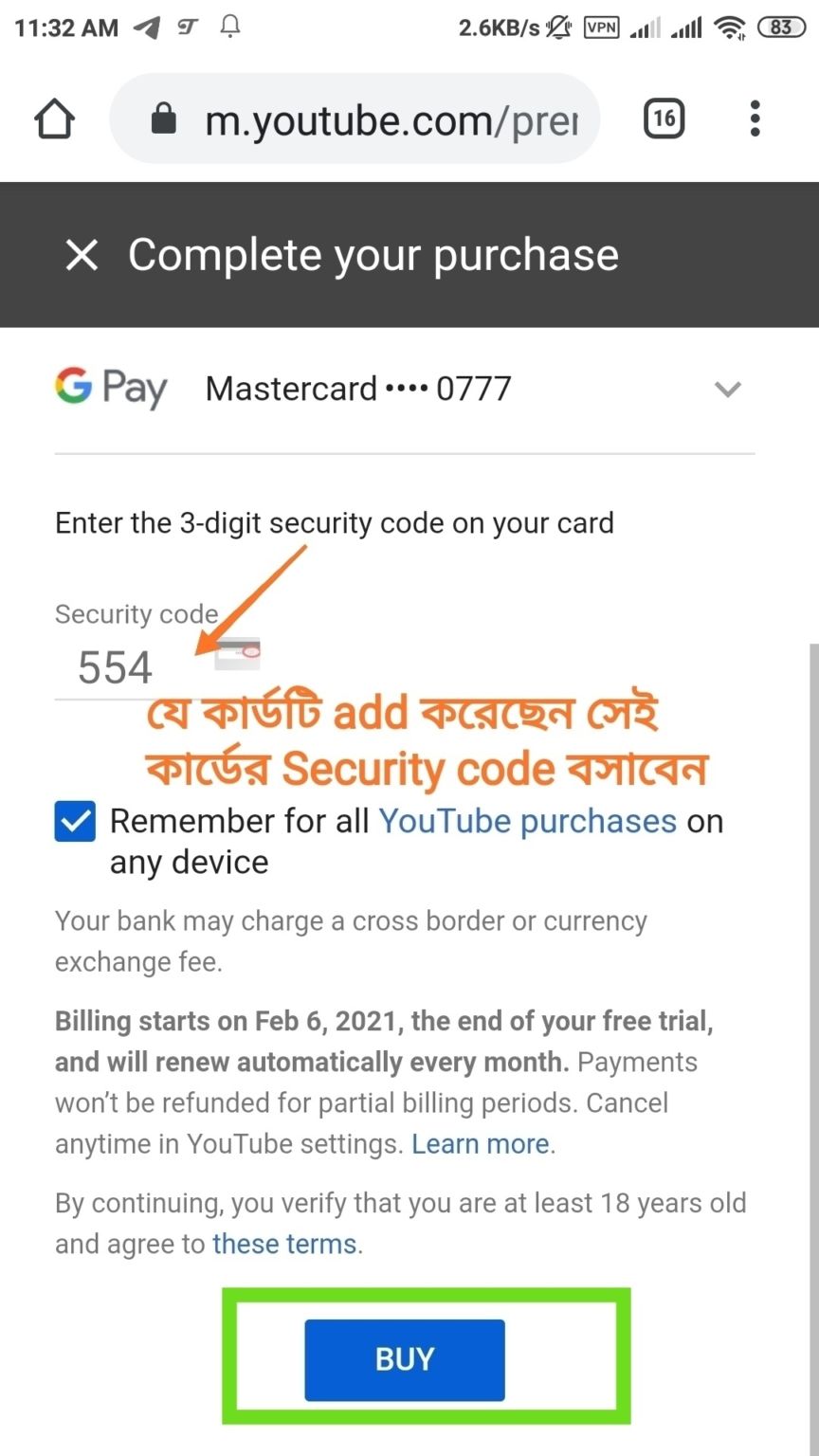Open the browser overflow menu
Screen dimensions: 819x1456
click(x=755, y=119)
